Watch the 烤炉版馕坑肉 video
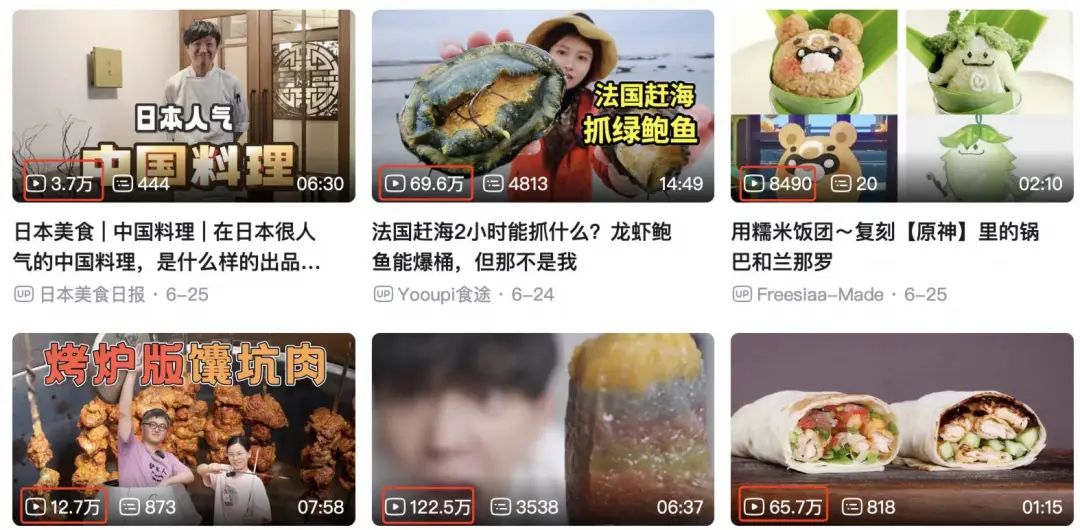Screen dimensions: 1080x530 (x=183, y=428)
